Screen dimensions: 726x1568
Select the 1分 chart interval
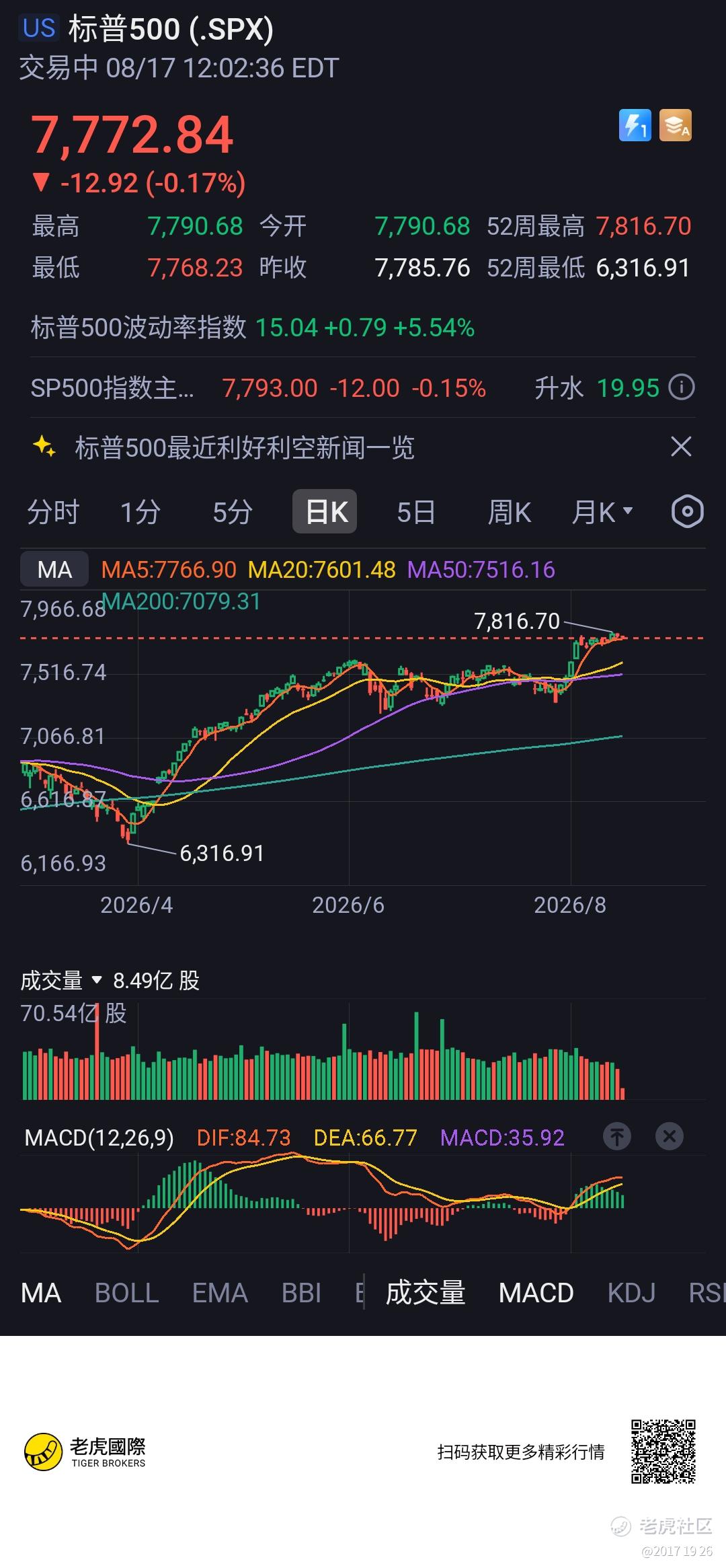[x=140, y=513]
